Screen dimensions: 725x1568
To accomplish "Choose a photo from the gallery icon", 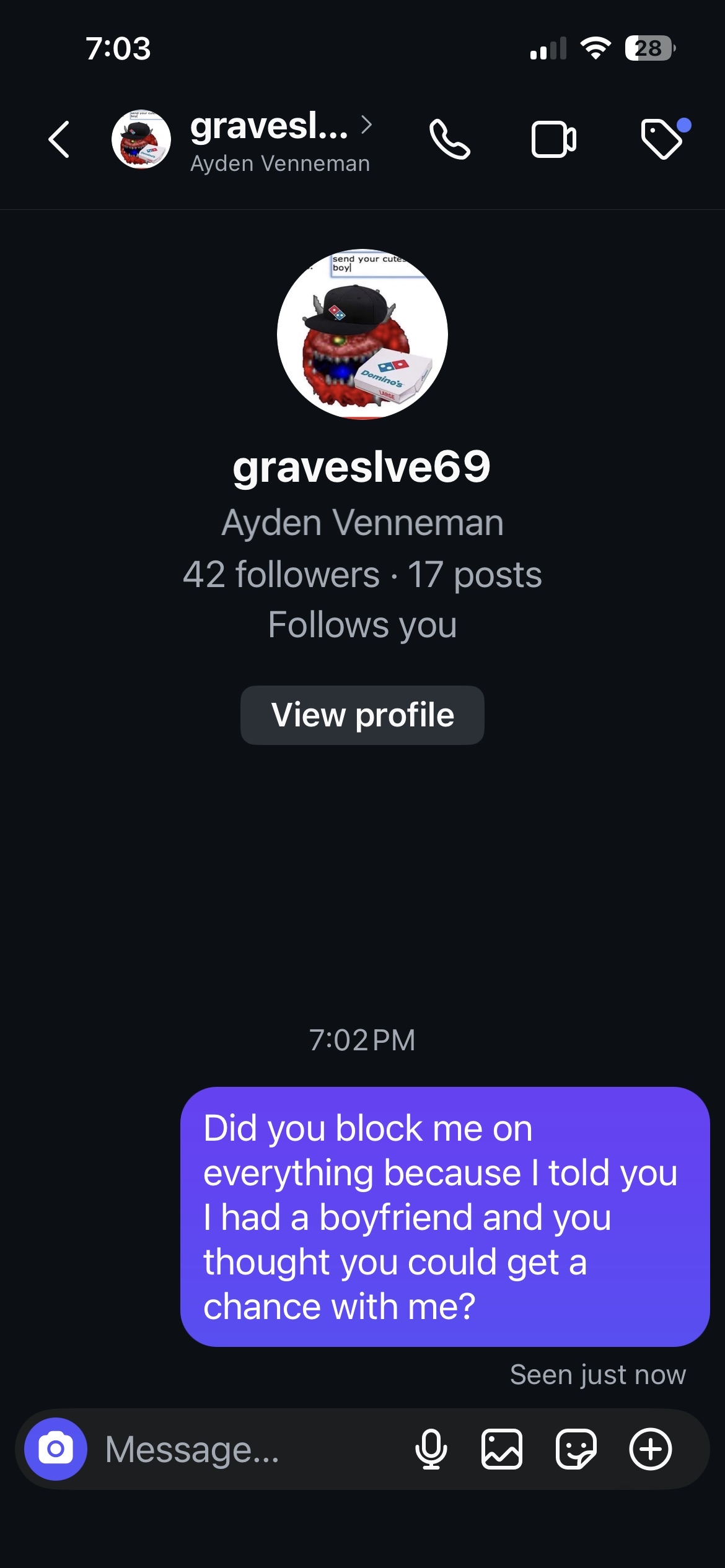I will [502, 1449].
